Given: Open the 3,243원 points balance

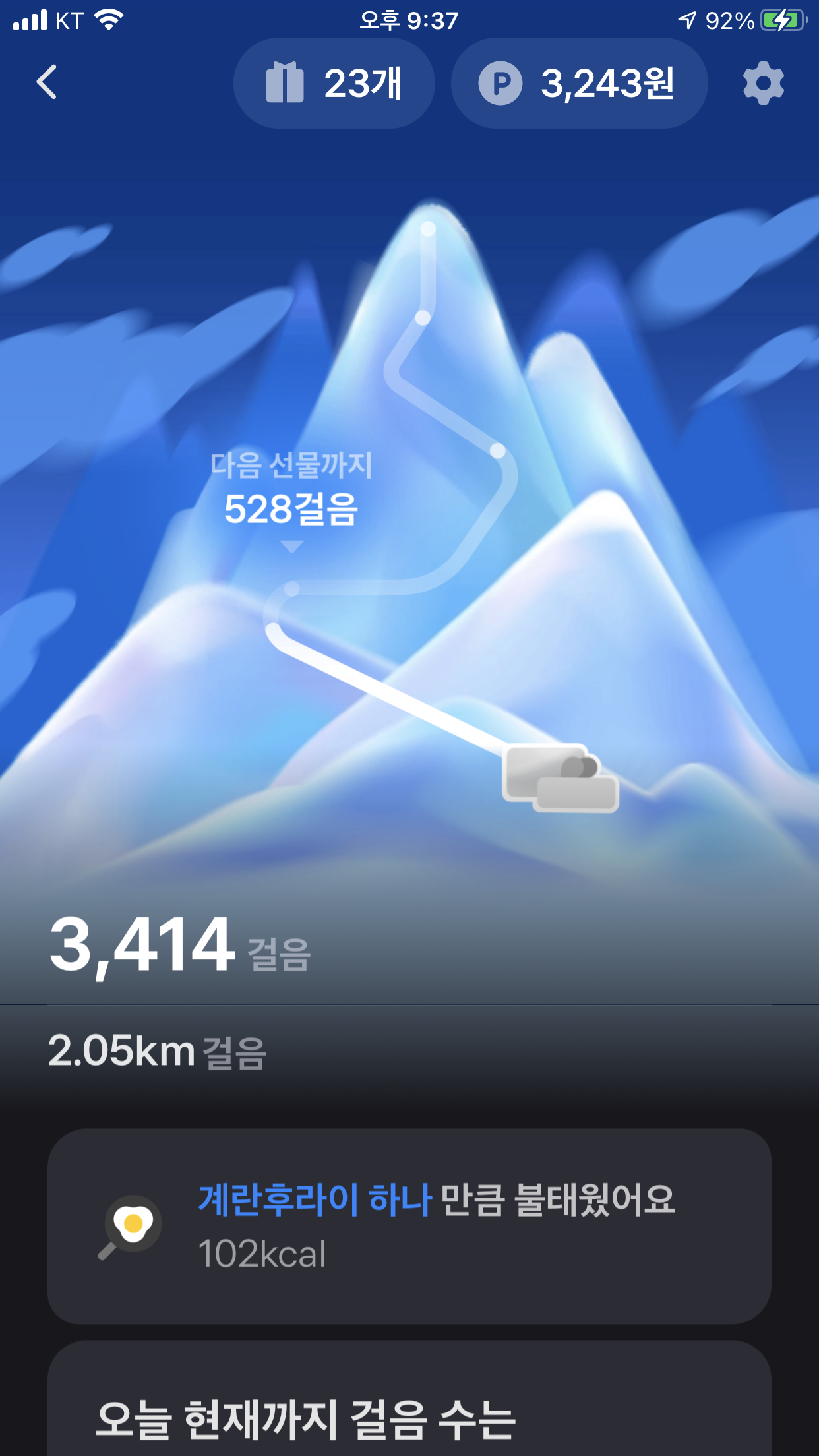Looking at the screenshot, I should tap(578, 83).
